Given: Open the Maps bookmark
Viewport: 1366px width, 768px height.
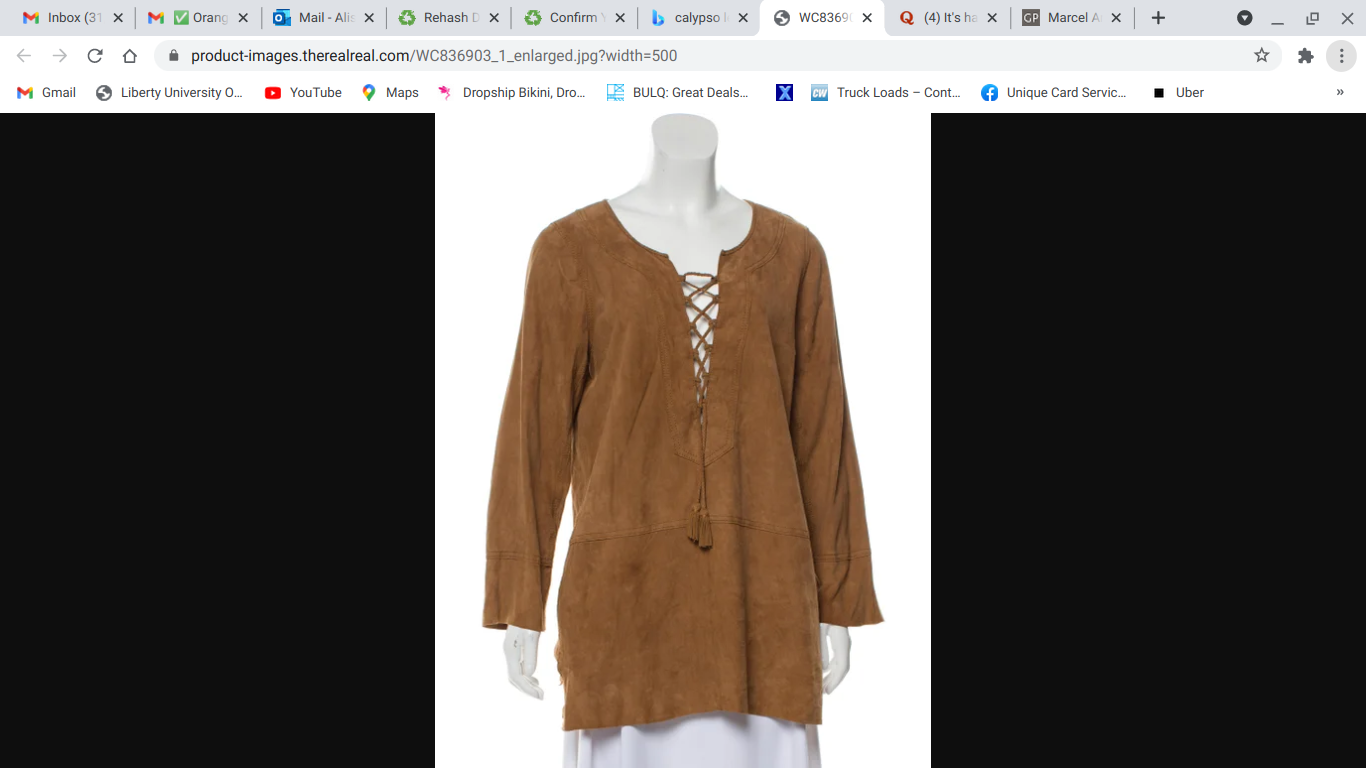Looking at the screenshot, I should [x=390, y=92].
